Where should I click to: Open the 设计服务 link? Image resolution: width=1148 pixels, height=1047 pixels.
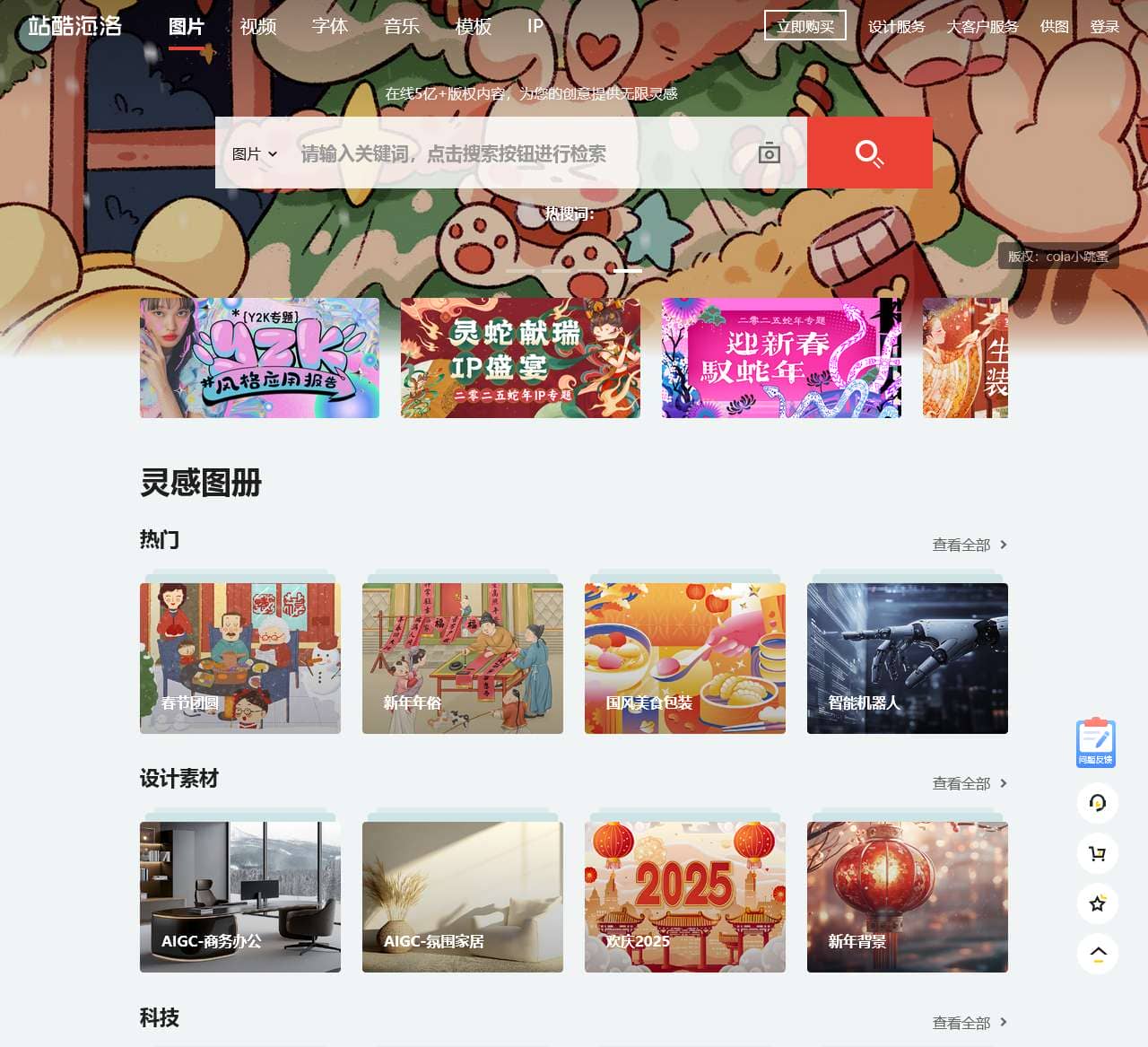click(896, 27)
